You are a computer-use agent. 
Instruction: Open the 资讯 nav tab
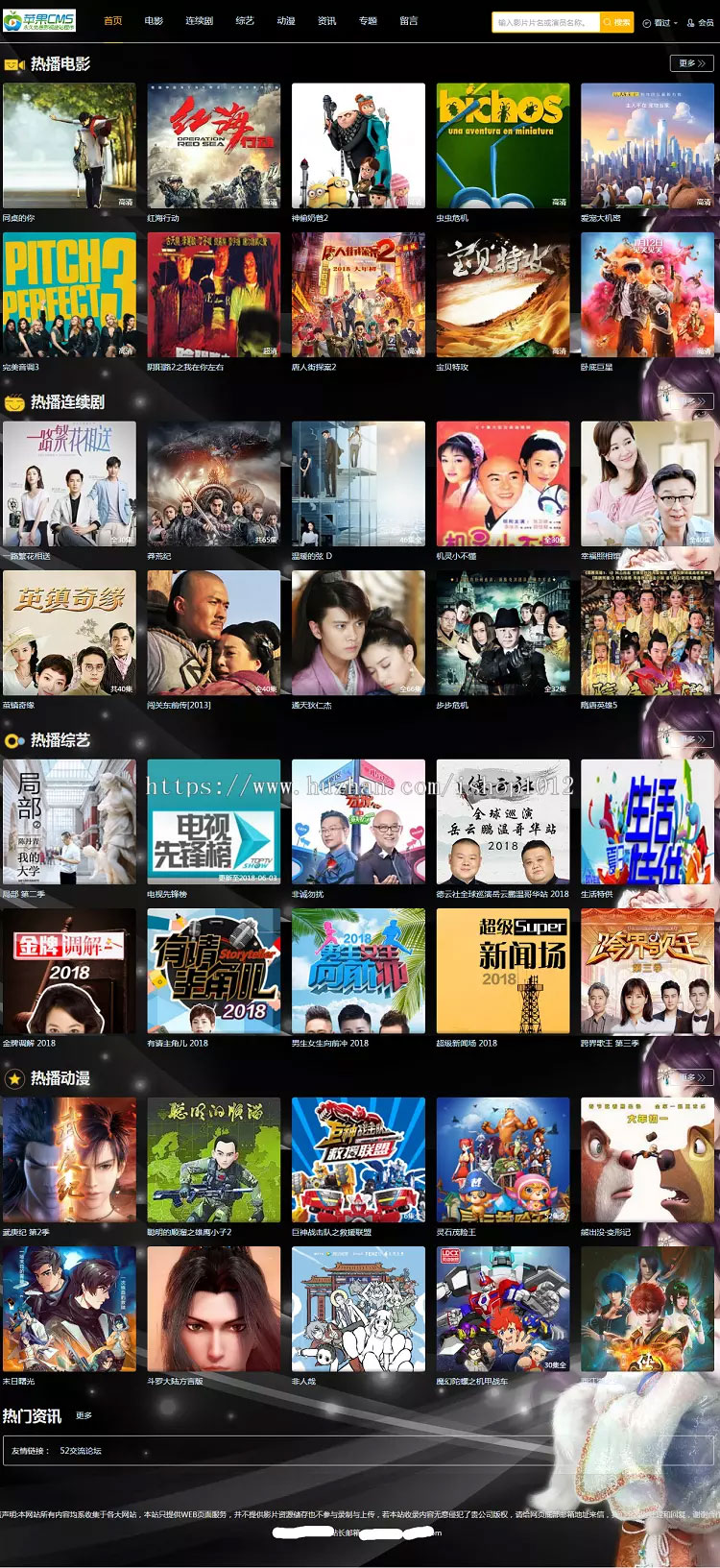(x=327, y=21)
